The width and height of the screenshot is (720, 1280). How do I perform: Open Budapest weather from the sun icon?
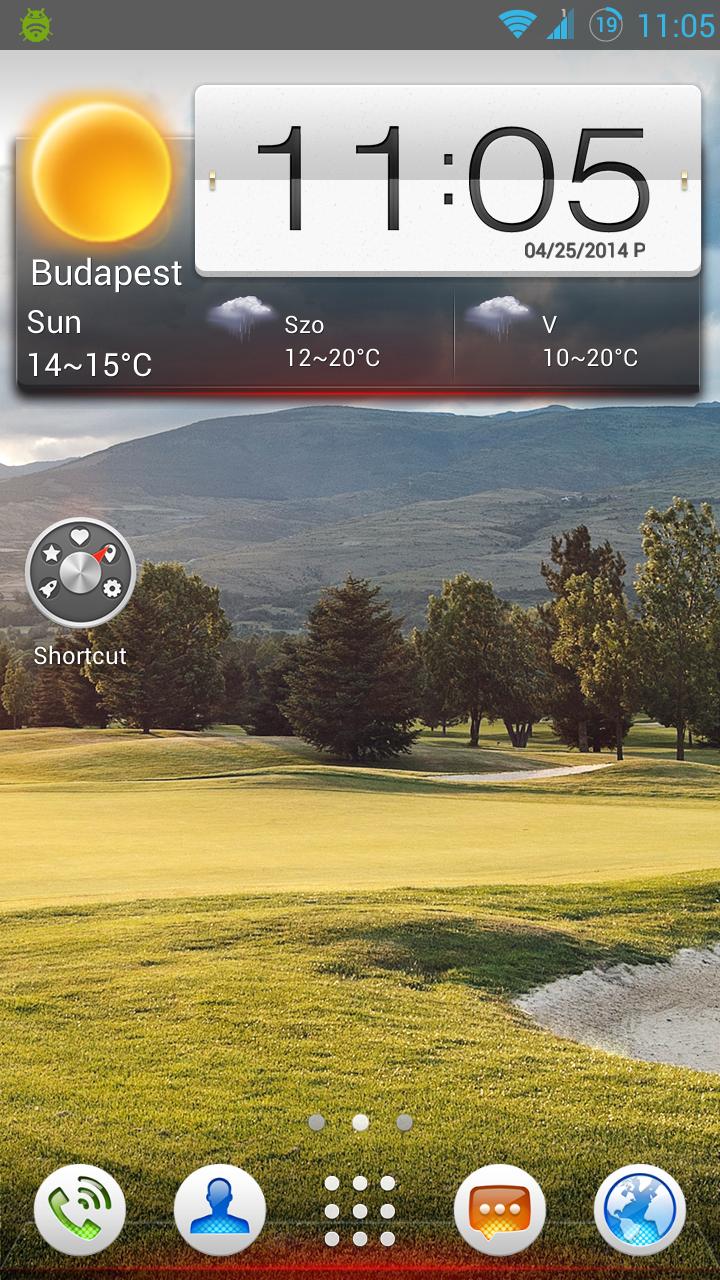pos(101,171)
